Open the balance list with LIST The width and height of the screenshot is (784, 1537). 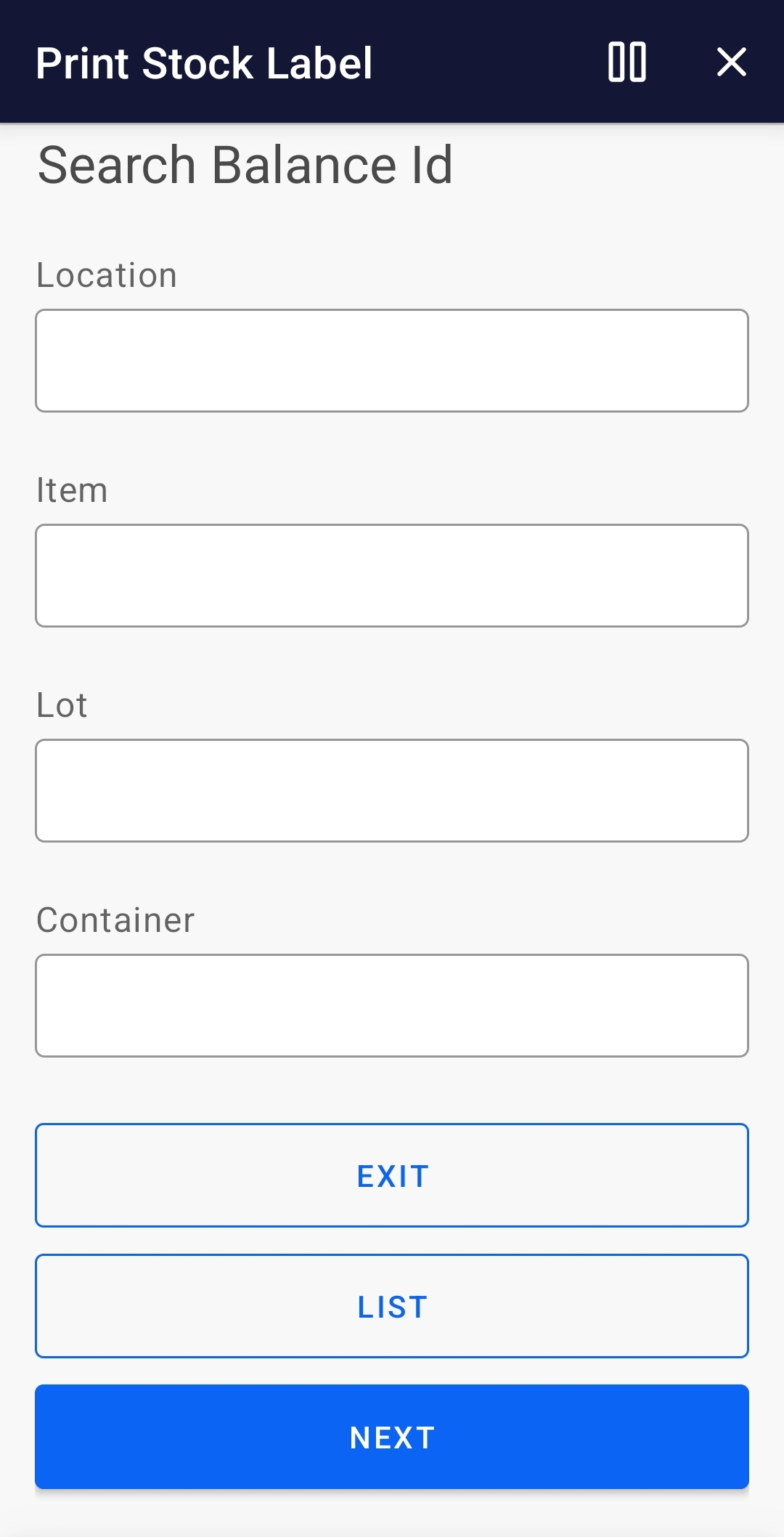tap(391, 1305)
